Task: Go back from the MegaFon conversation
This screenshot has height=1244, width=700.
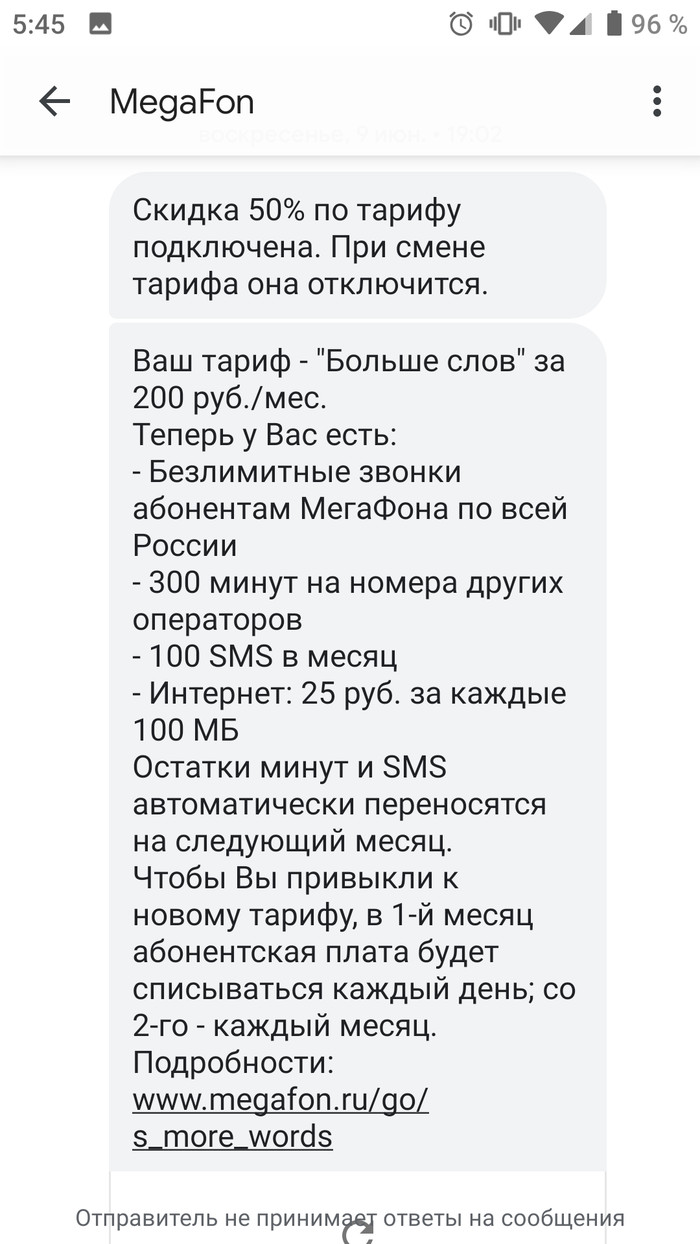Action: pos(54,101)
